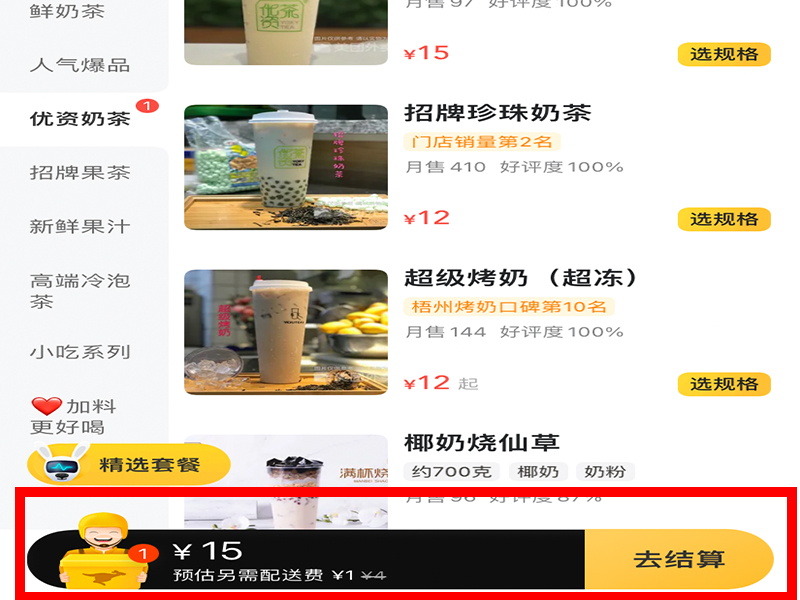Switch to the 小吃系列 category

tap(80, 352)
